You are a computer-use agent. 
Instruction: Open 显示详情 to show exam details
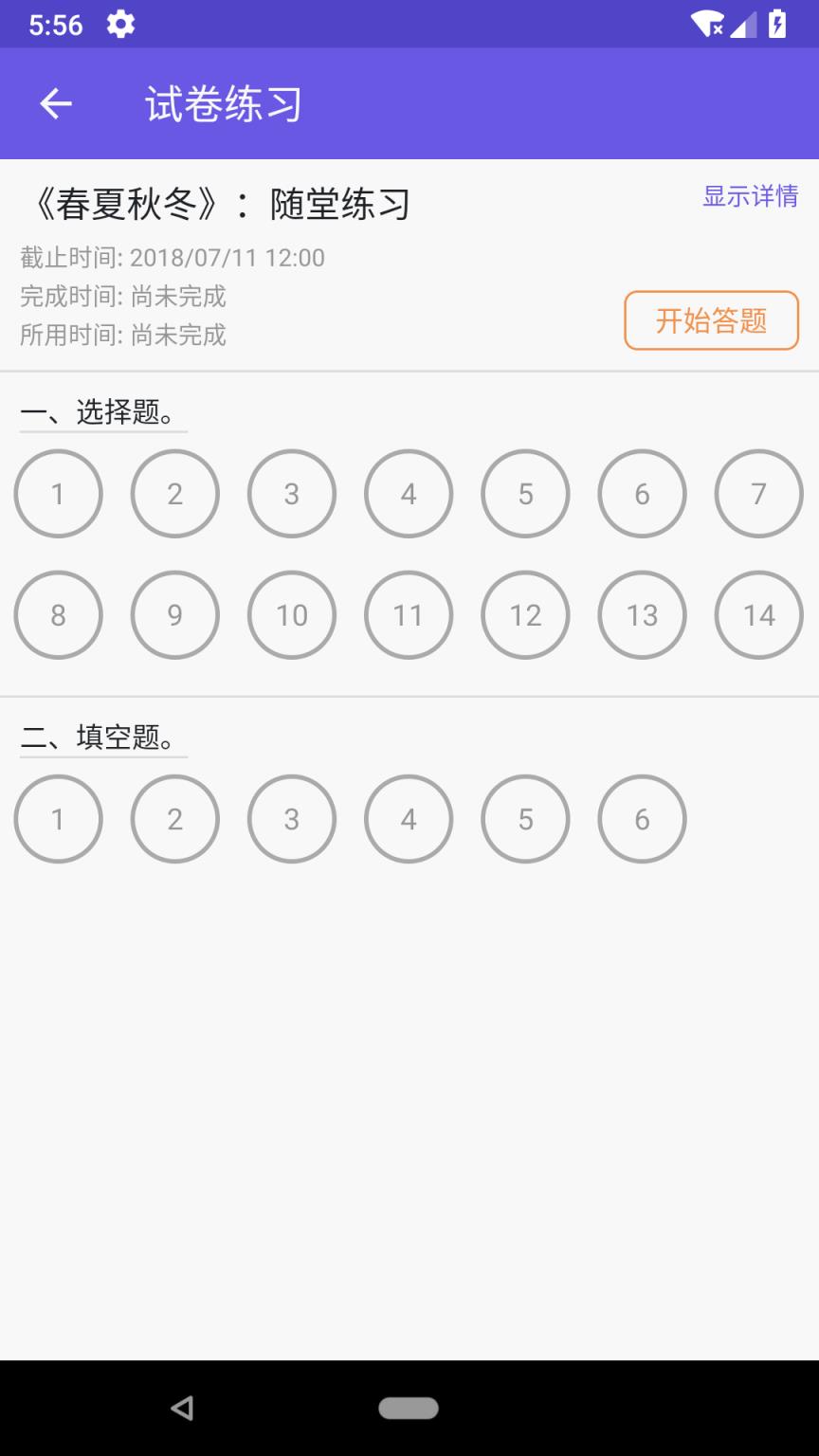tap(750, 196)
